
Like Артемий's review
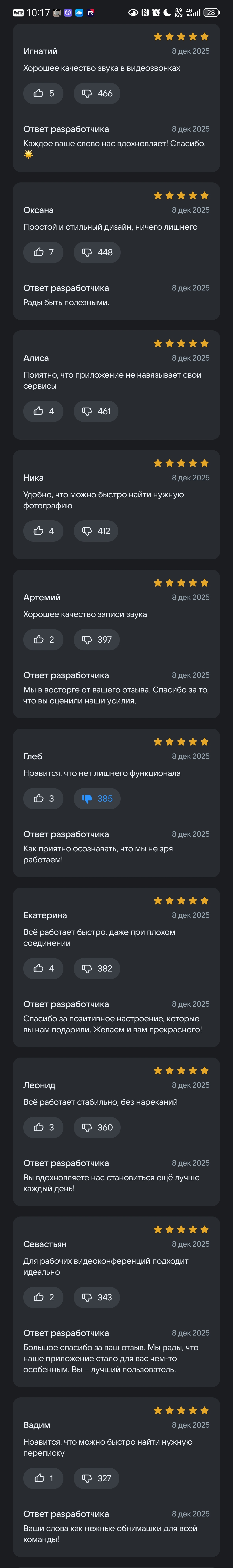43,639
